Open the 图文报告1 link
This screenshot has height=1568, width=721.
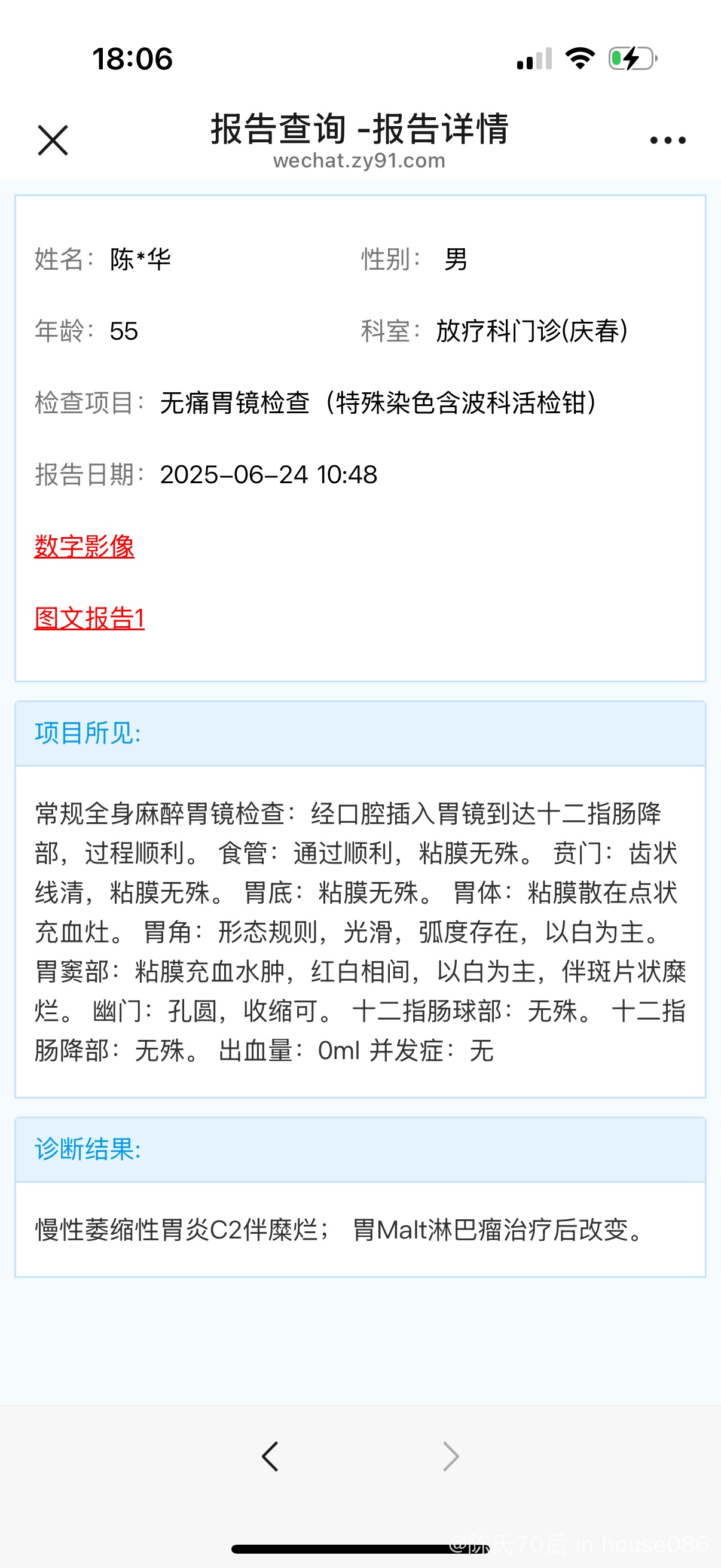coord(90,618)
